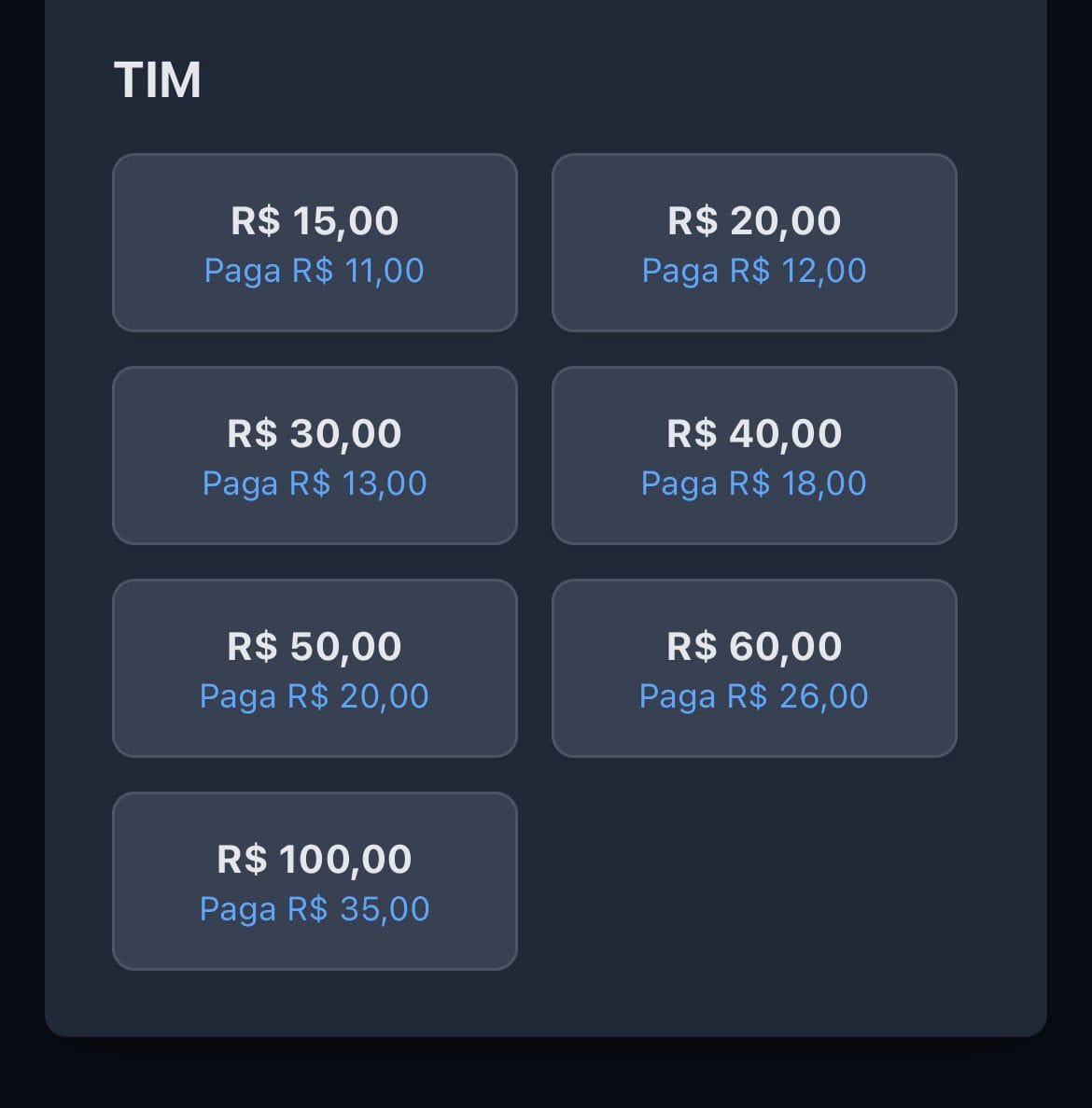This screenshot has height=1108, width=1092.
Task: Select the R$ 50,00 recharge
Action: tap(315, 668)
